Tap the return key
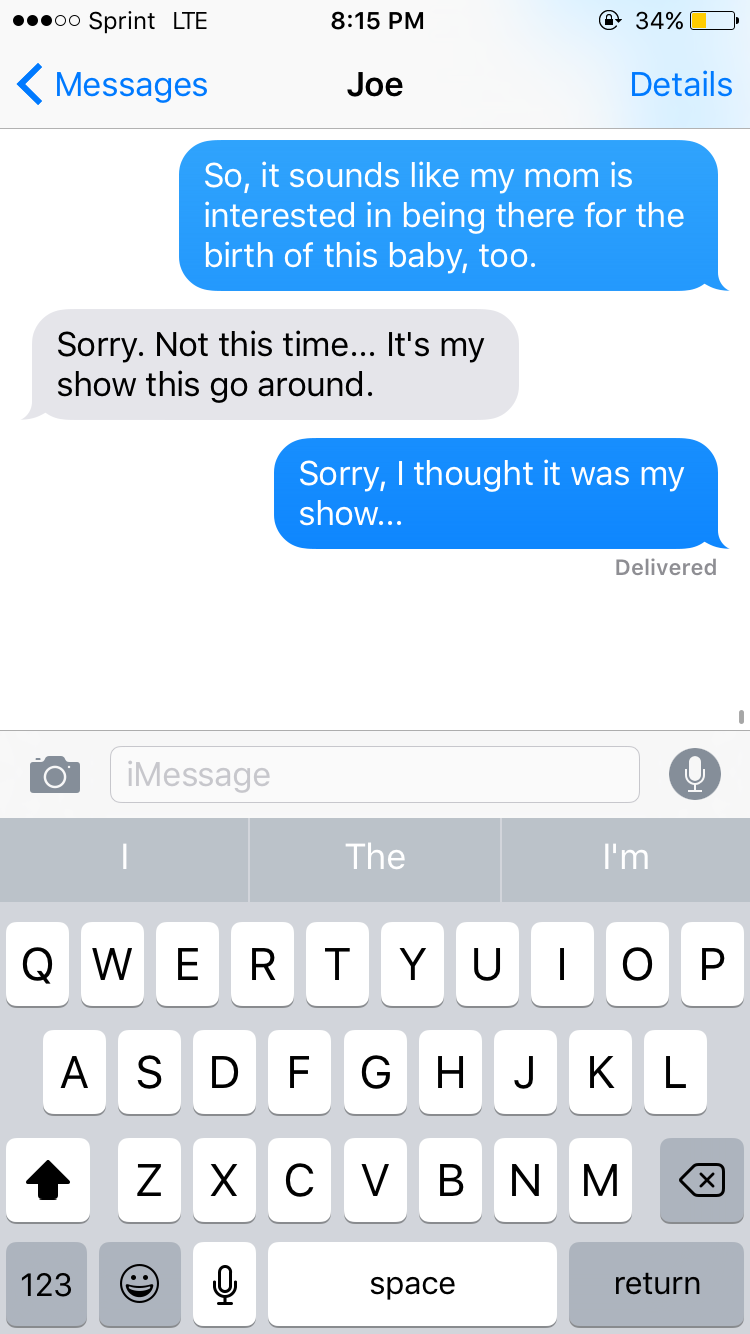 (x=656, y=1284)
